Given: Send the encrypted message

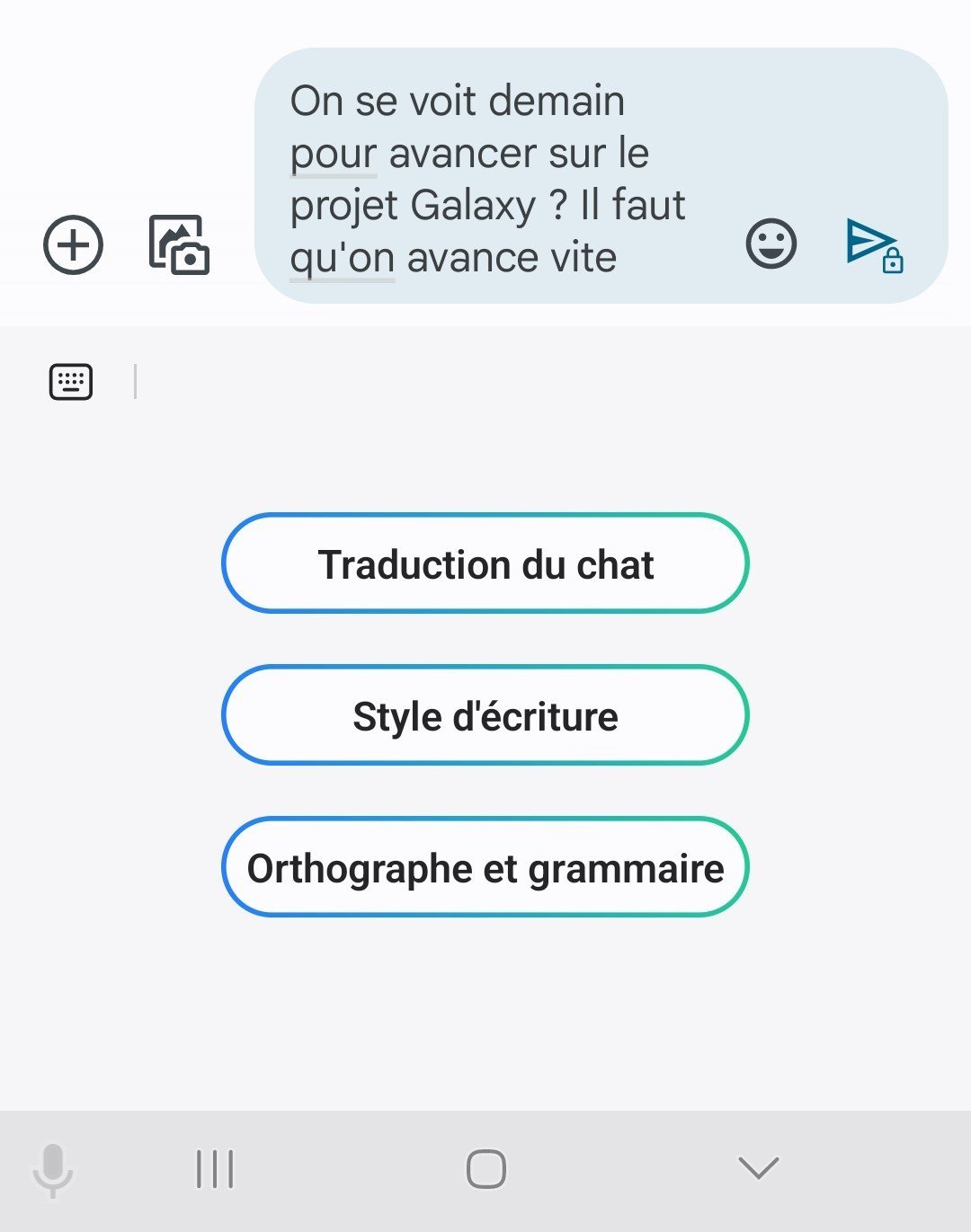Looking at the screenshot, I should pyautogui.click(x=872, y=244).
